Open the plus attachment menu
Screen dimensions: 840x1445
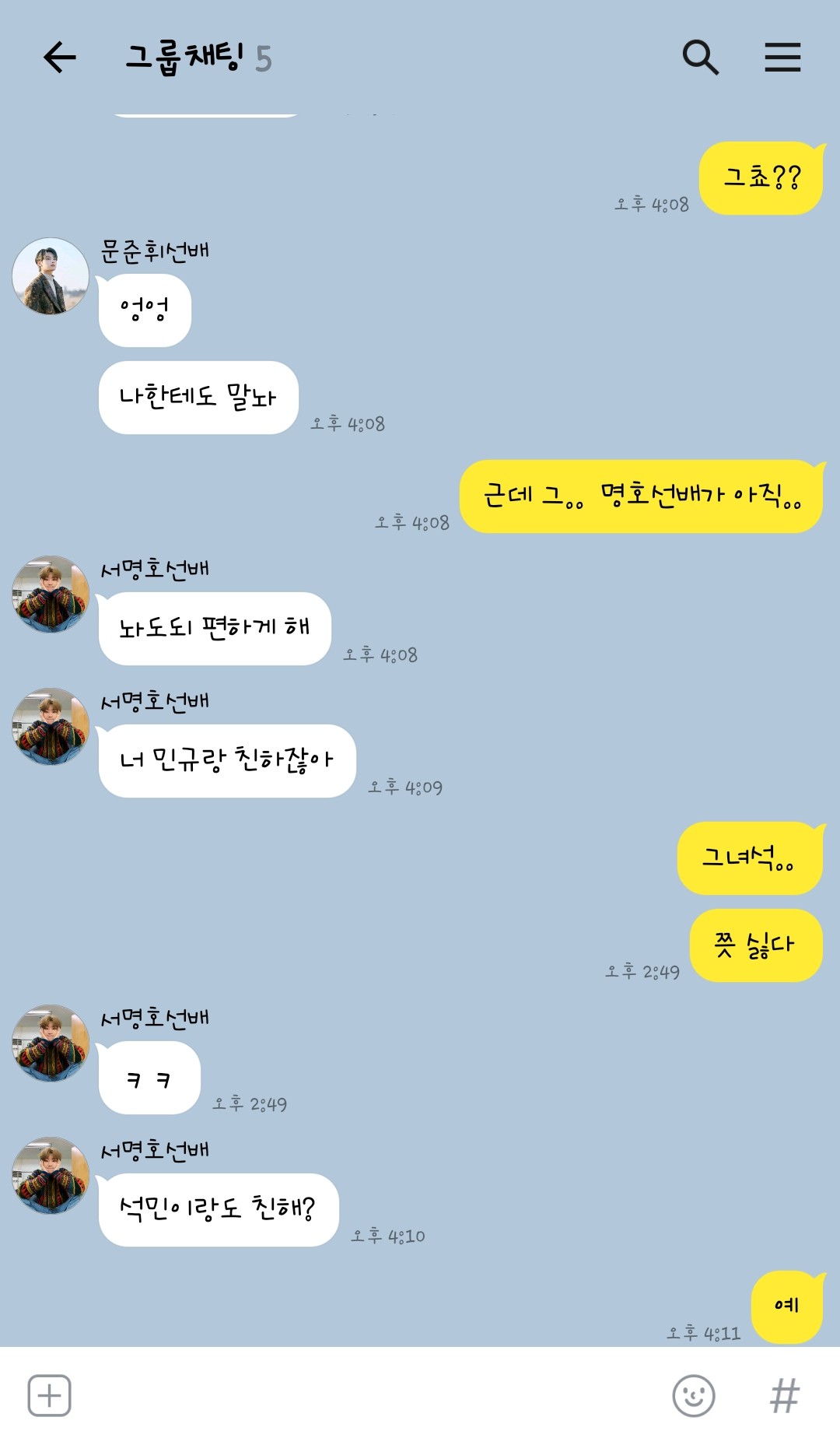[50, 1395]
